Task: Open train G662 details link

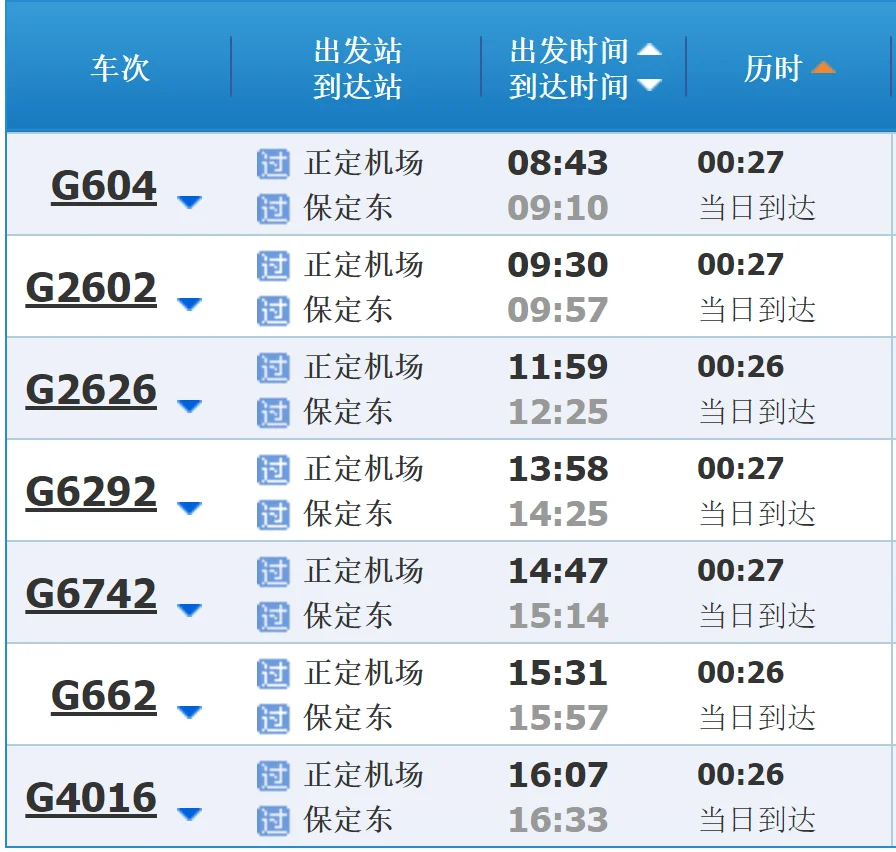Action: [x=104, y=696]
